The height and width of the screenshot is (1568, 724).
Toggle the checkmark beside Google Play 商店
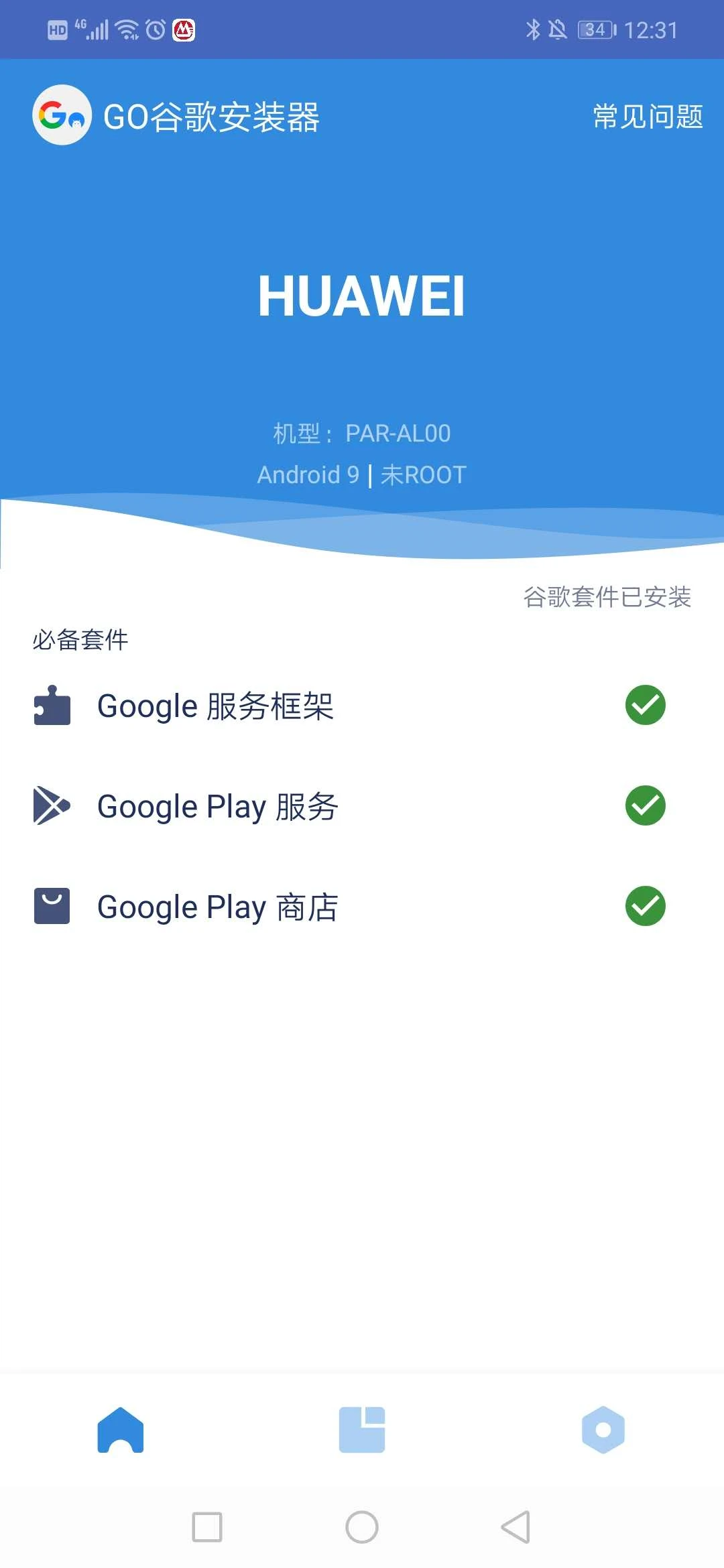click(x=644, y=907)
